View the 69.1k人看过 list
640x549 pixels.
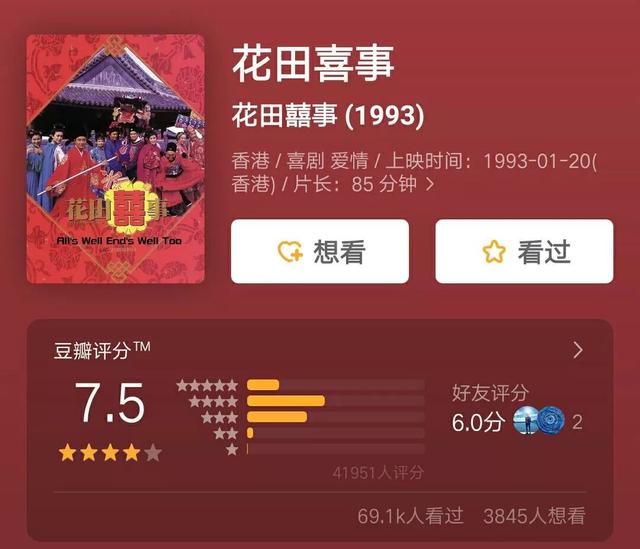coord(410,516)
